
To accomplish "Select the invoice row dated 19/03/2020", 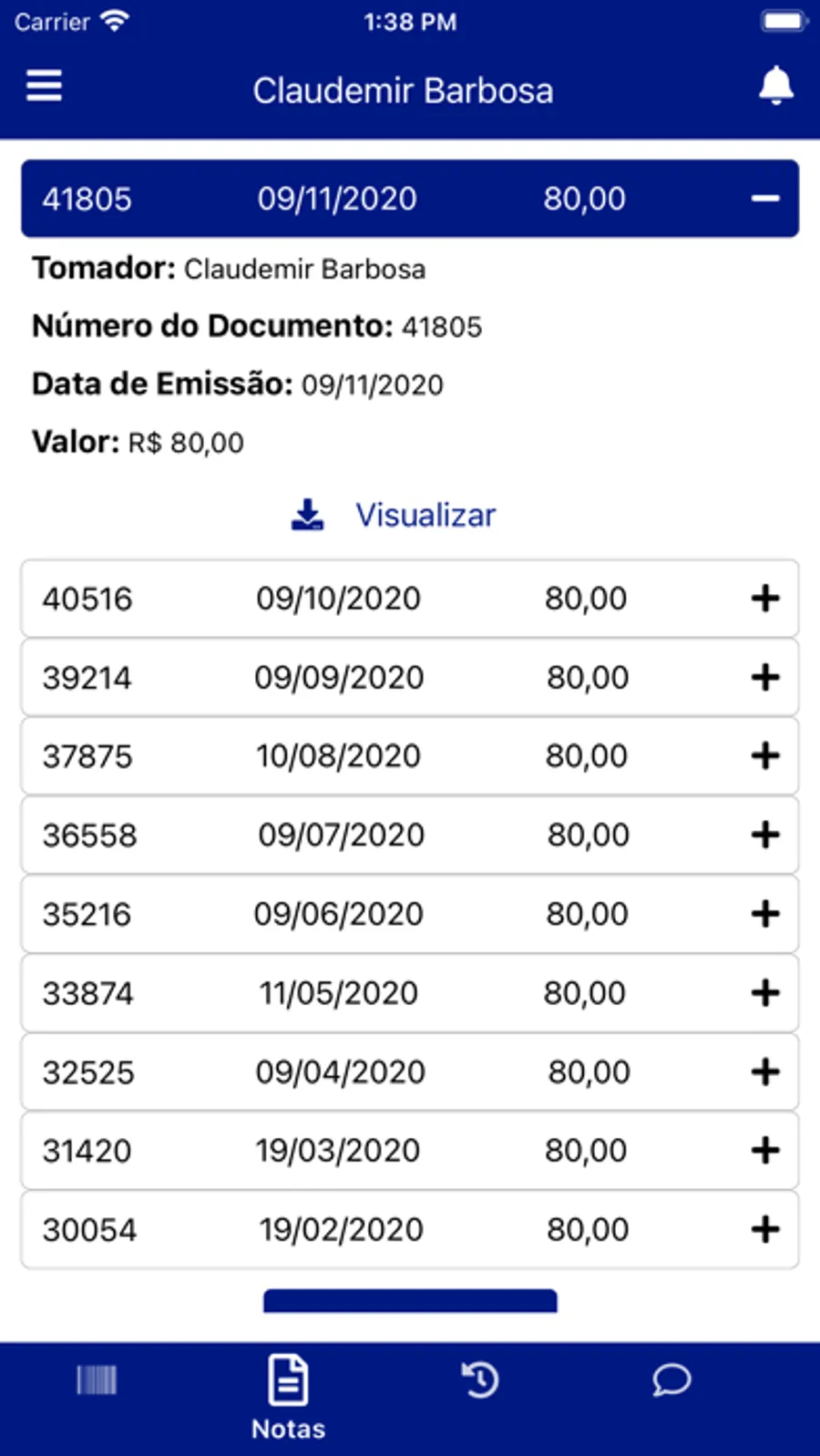I will [410, 1150].
